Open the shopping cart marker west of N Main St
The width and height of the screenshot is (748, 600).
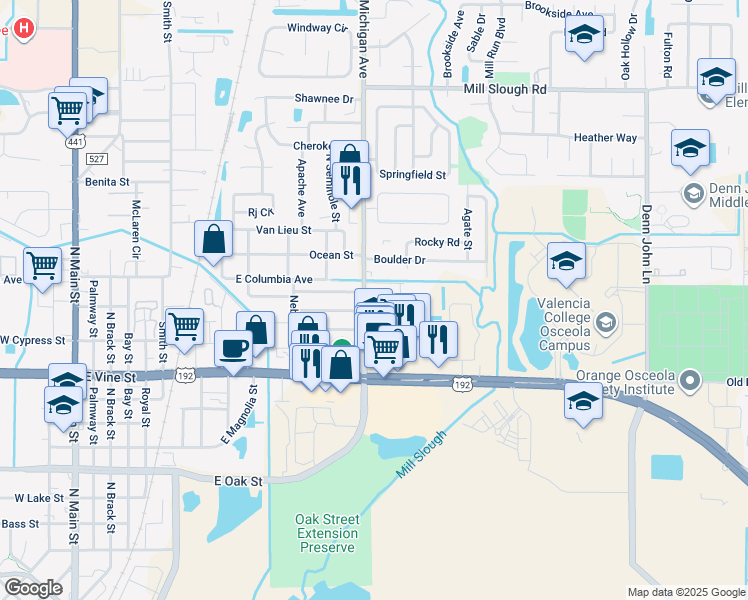[42, 267]
